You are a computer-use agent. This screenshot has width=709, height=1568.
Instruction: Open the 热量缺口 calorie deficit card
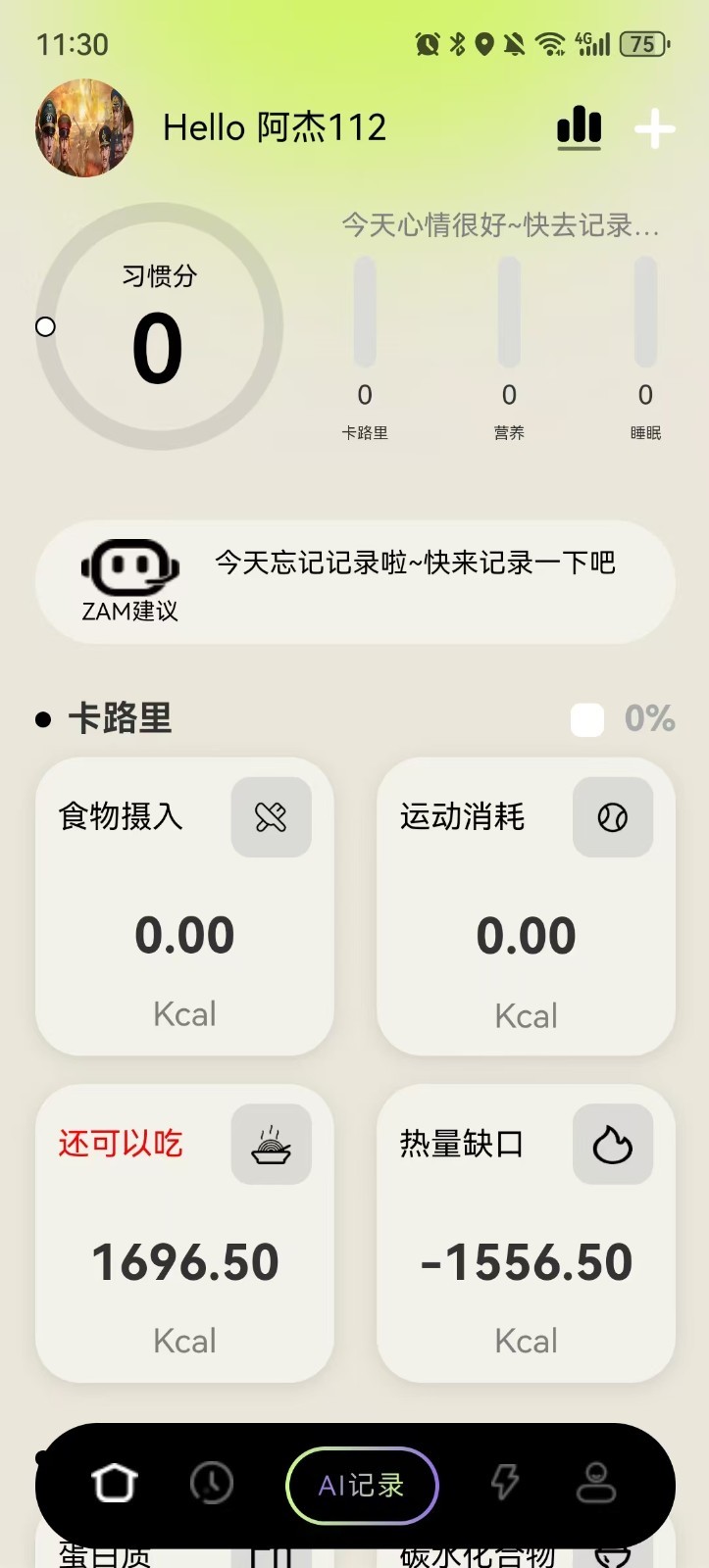526,1233
